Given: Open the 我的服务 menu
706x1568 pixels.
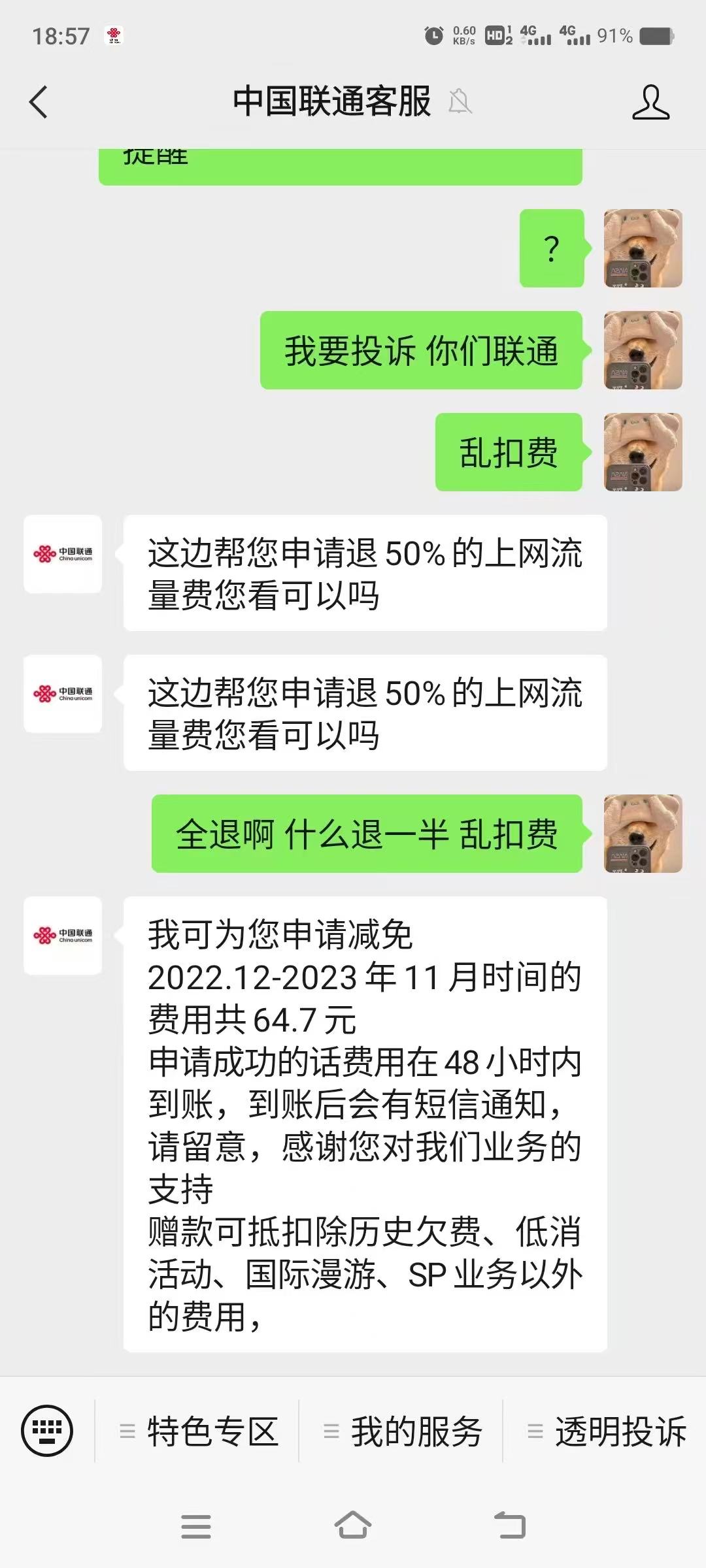Looking at the screenshot, I should 403,1431.
